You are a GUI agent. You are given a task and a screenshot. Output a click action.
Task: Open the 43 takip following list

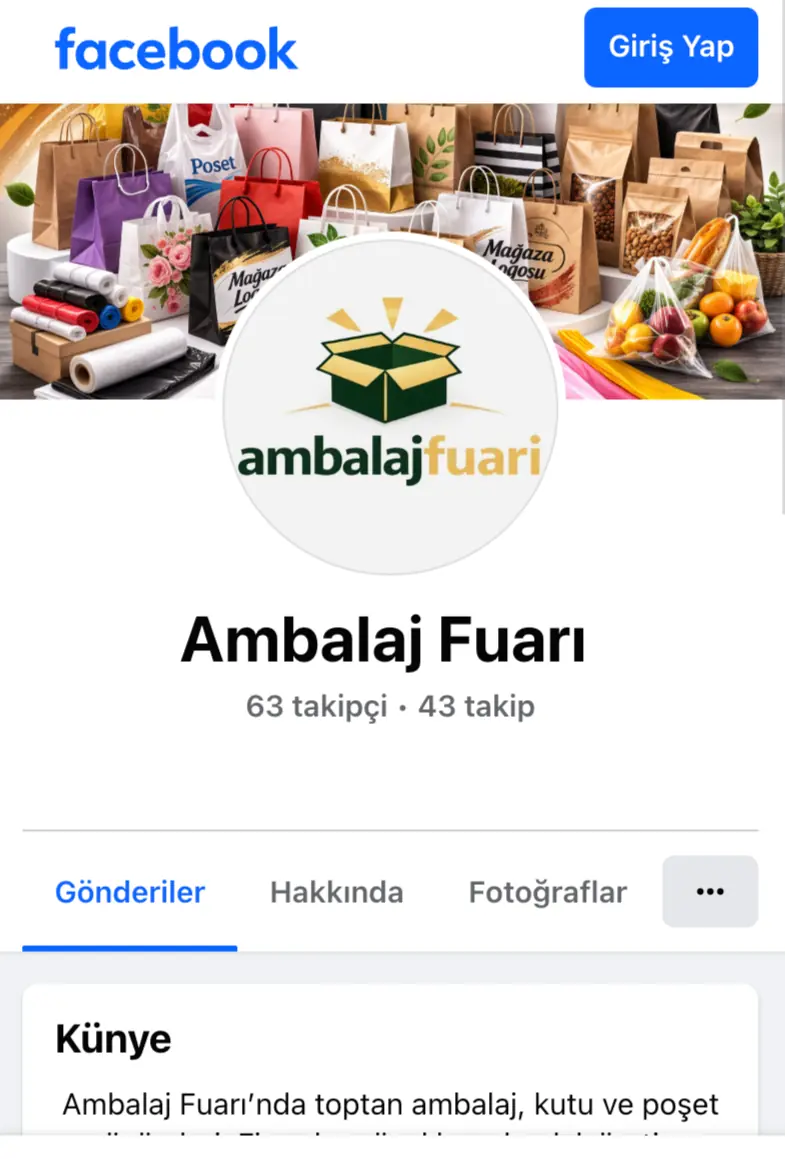click(x=477, y=706)
